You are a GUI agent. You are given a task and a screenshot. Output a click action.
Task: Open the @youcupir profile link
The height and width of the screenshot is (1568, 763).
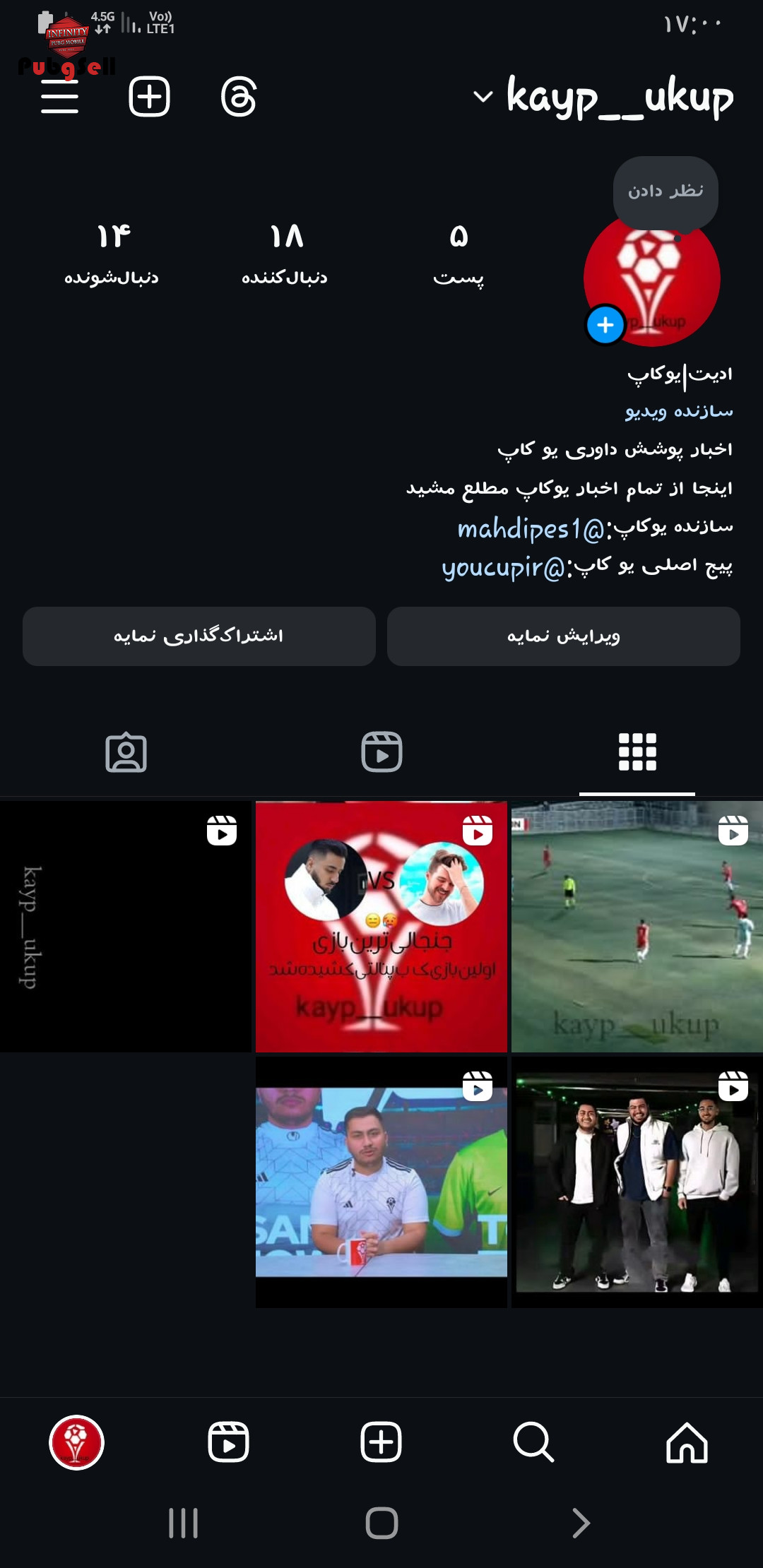(504, 566)
